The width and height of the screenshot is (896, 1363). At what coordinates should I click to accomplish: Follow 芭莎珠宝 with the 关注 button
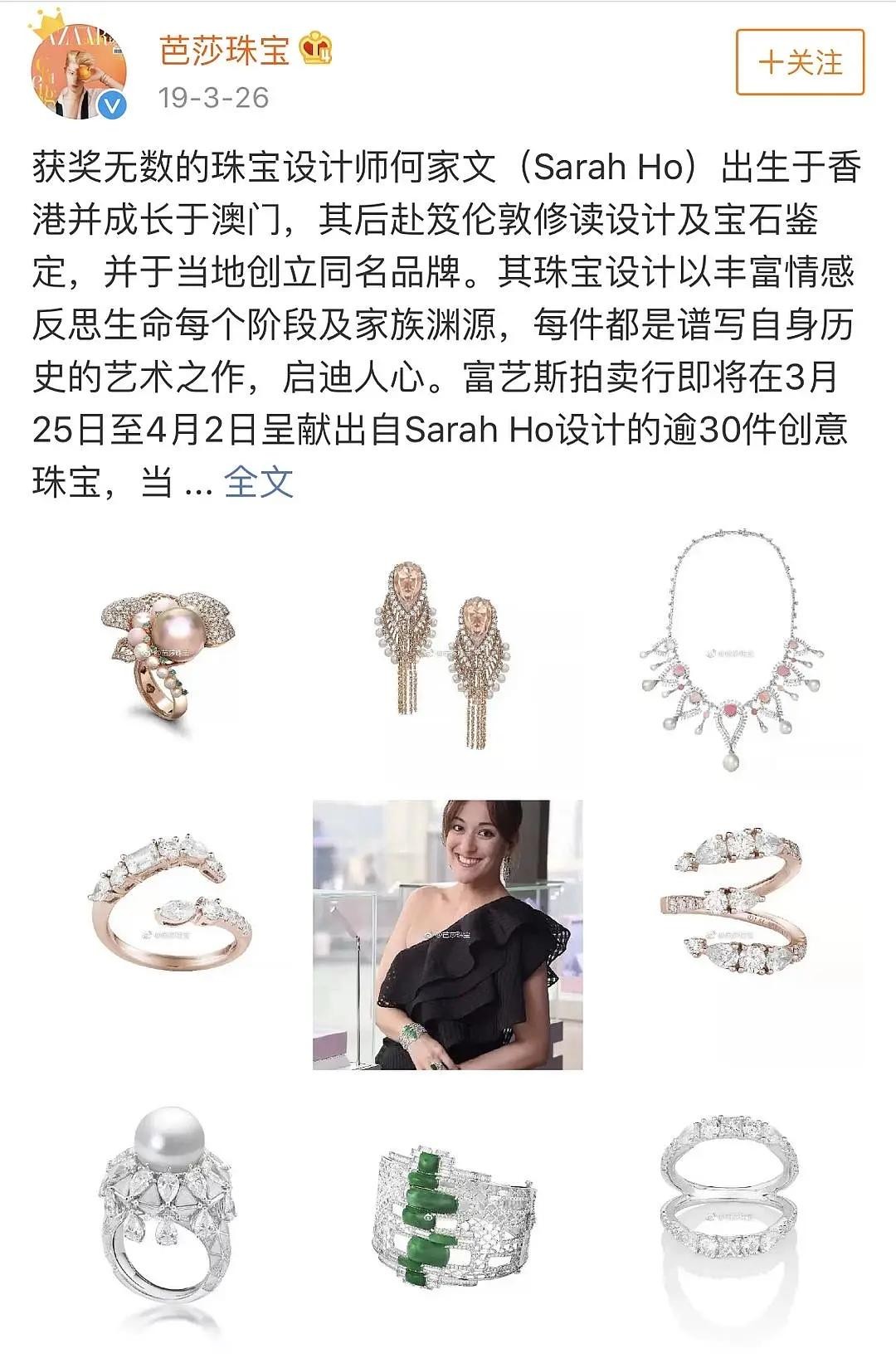pos(800,62)
